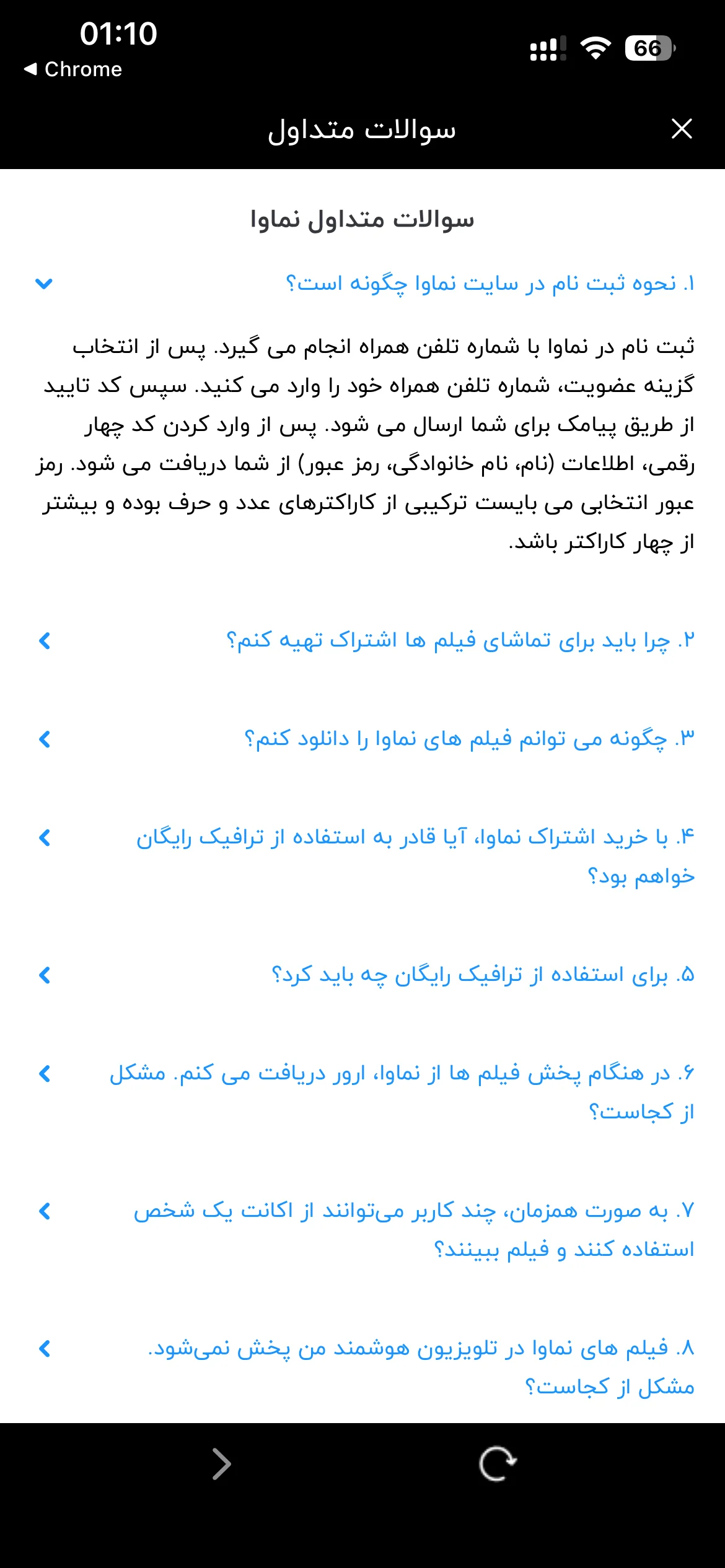Expand question 5 about using free traffic
Image resolution: width=725 pixels, height=1568 pixels.
click(366, 975)
